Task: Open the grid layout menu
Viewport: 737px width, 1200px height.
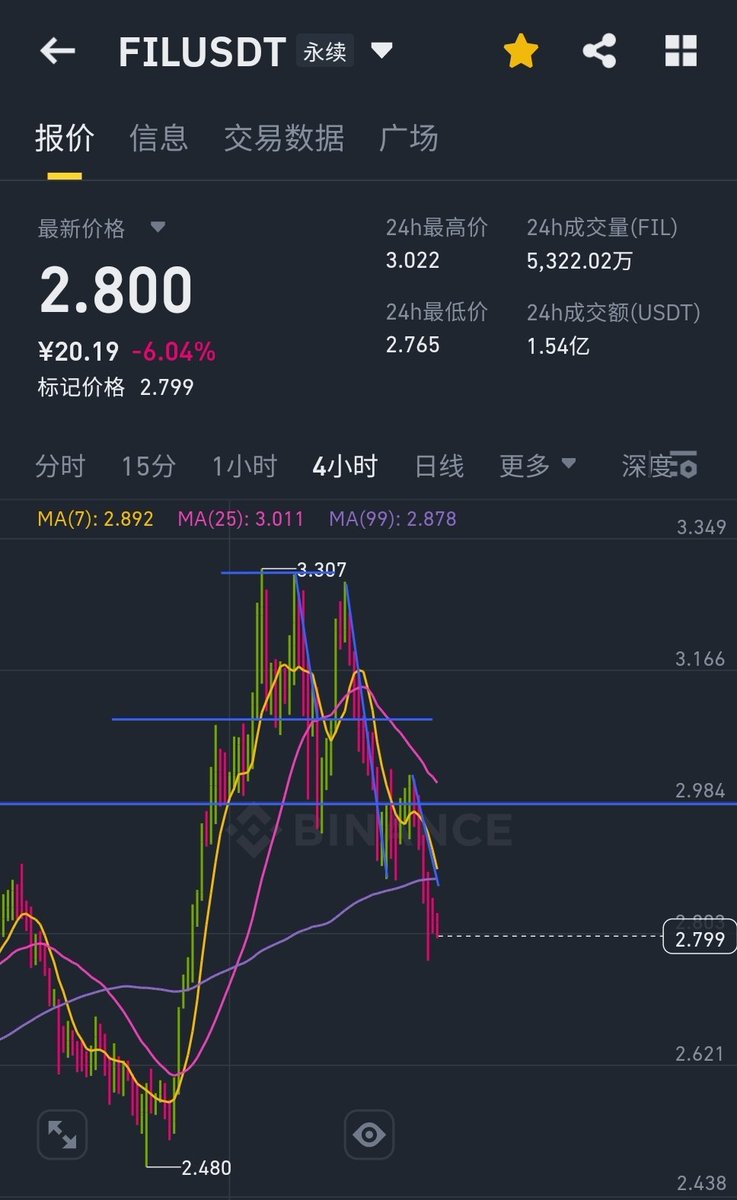Action: [x=681, y=51]
